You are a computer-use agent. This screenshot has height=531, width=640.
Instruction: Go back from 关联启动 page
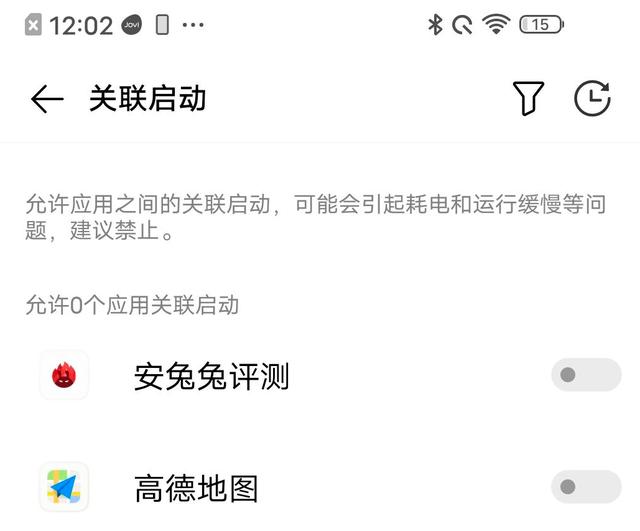pyautogui.click(x=46, y=99)
